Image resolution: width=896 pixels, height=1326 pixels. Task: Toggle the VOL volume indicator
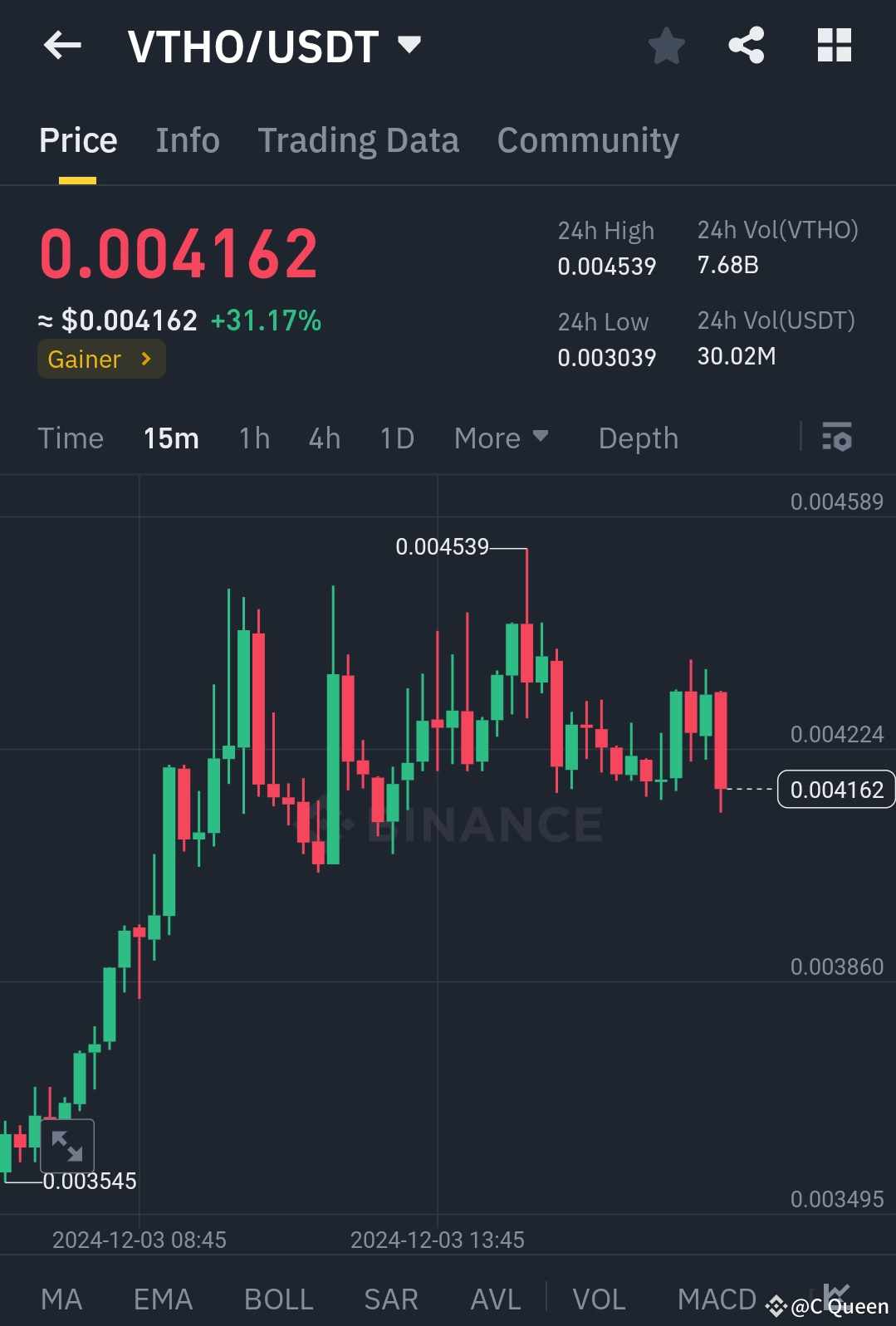[x=599, y=1299]
